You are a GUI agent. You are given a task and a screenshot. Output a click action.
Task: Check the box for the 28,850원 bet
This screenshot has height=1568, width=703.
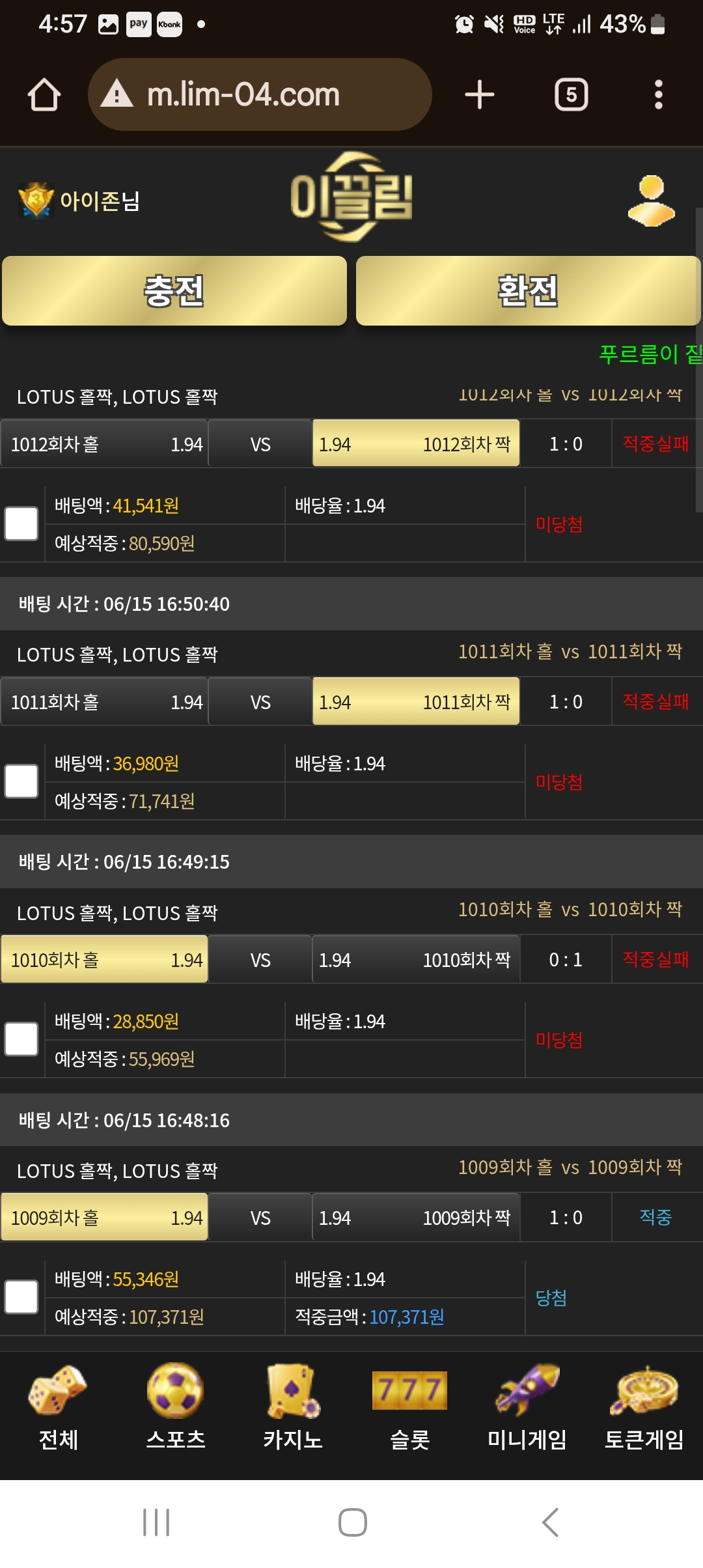(21, 1039)
